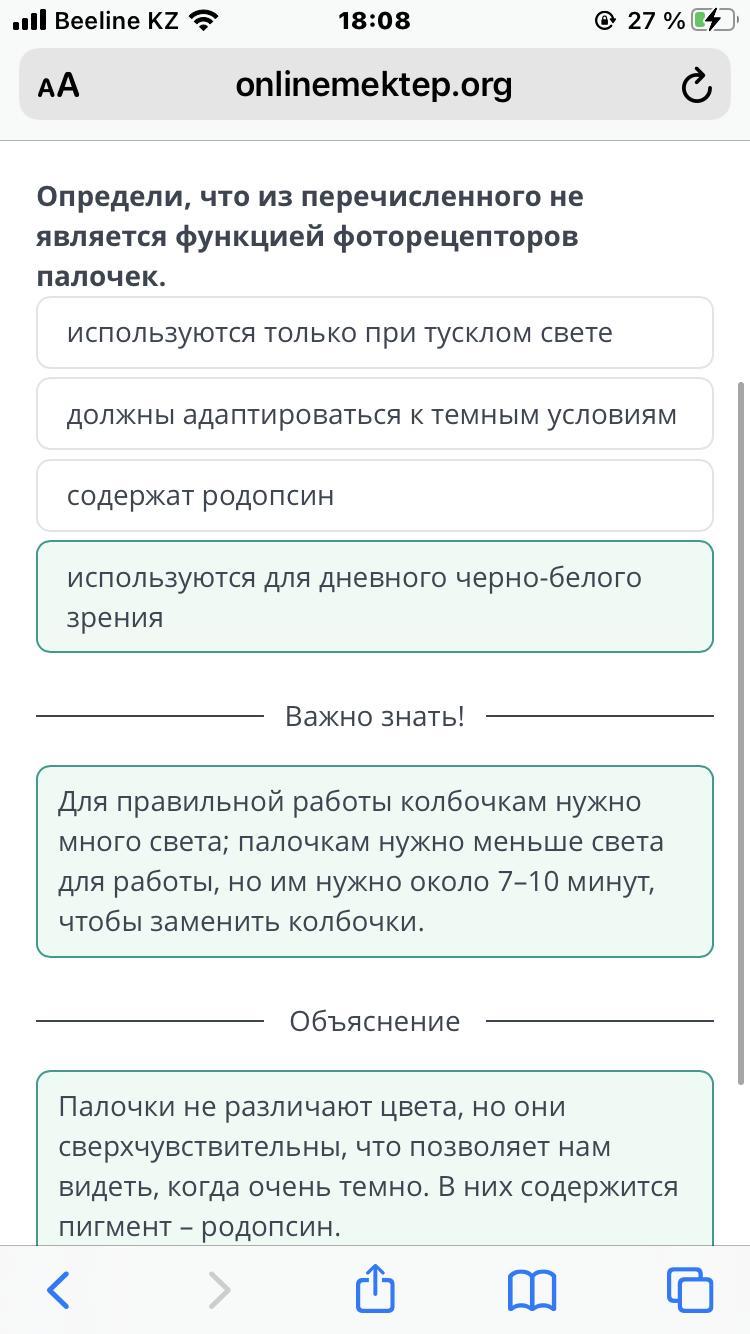Pick the 'содержат родопсин' option
This screenshot has width=750, height=1334.
374,496
